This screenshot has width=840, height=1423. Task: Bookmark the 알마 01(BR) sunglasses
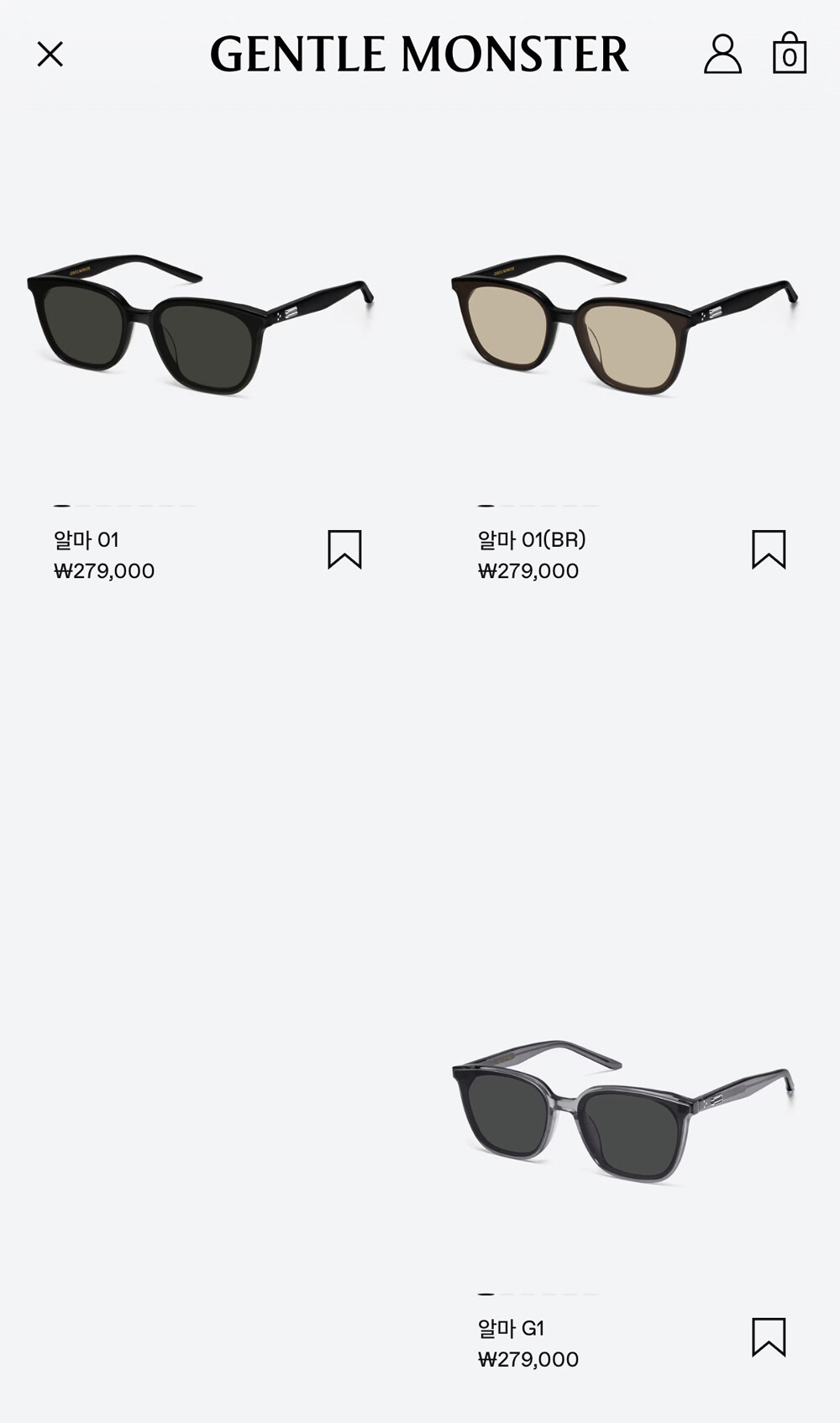coord(769,549)
